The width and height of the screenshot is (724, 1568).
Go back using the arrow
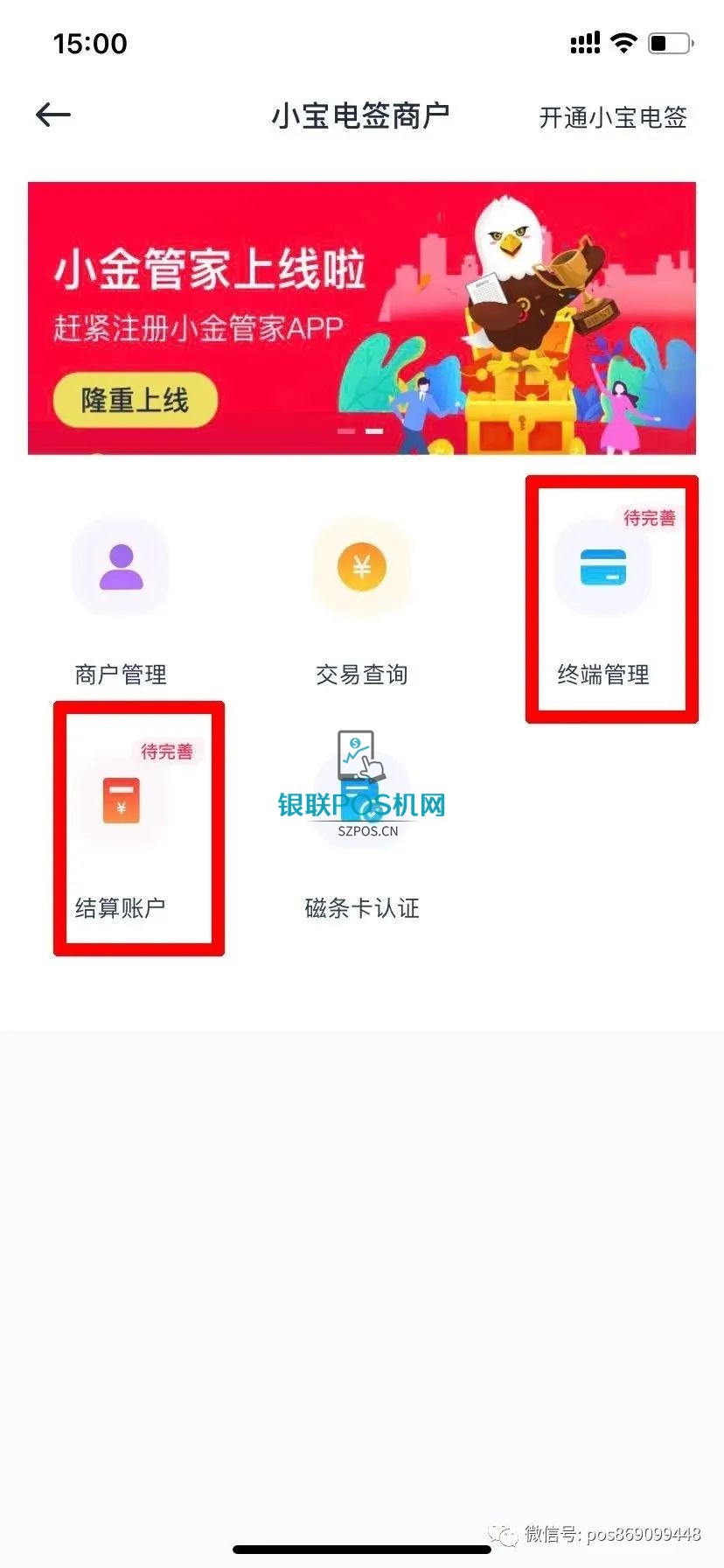point(53,115)
